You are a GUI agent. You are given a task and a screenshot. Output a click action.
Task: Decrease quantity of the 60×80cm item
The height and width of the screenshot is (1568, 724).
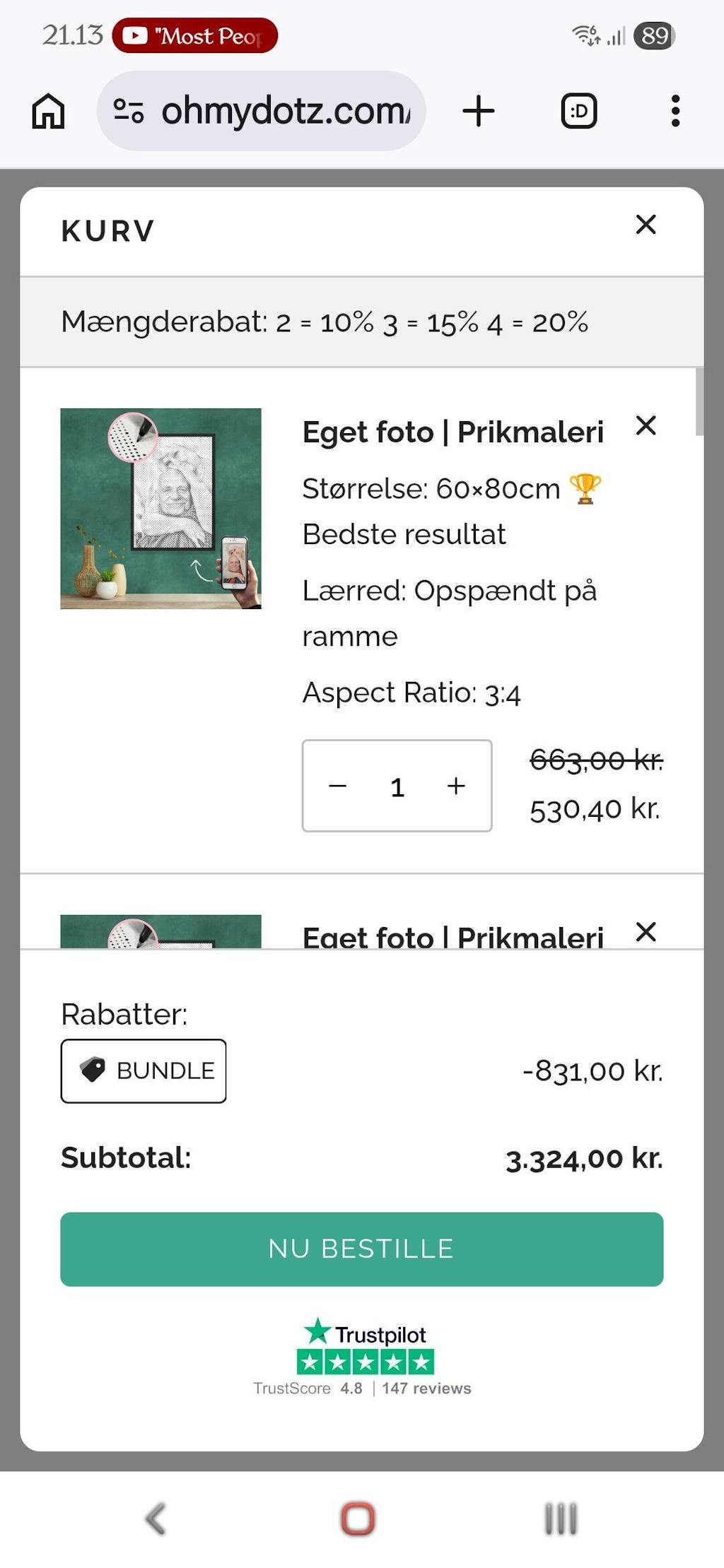point(338,786)
